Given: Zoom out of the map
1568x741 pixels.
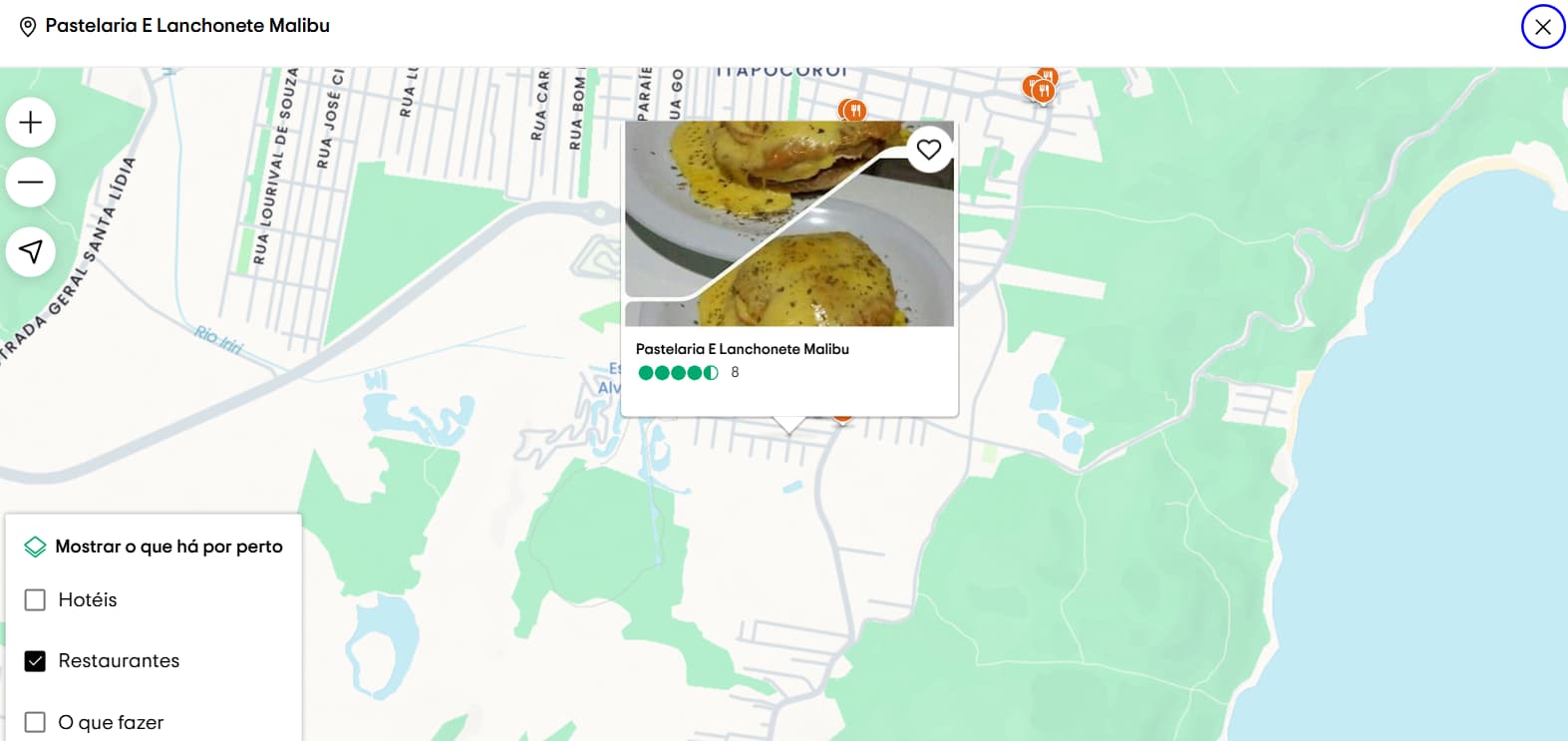Looking at the screenshot, I should (x=31, y=183).
